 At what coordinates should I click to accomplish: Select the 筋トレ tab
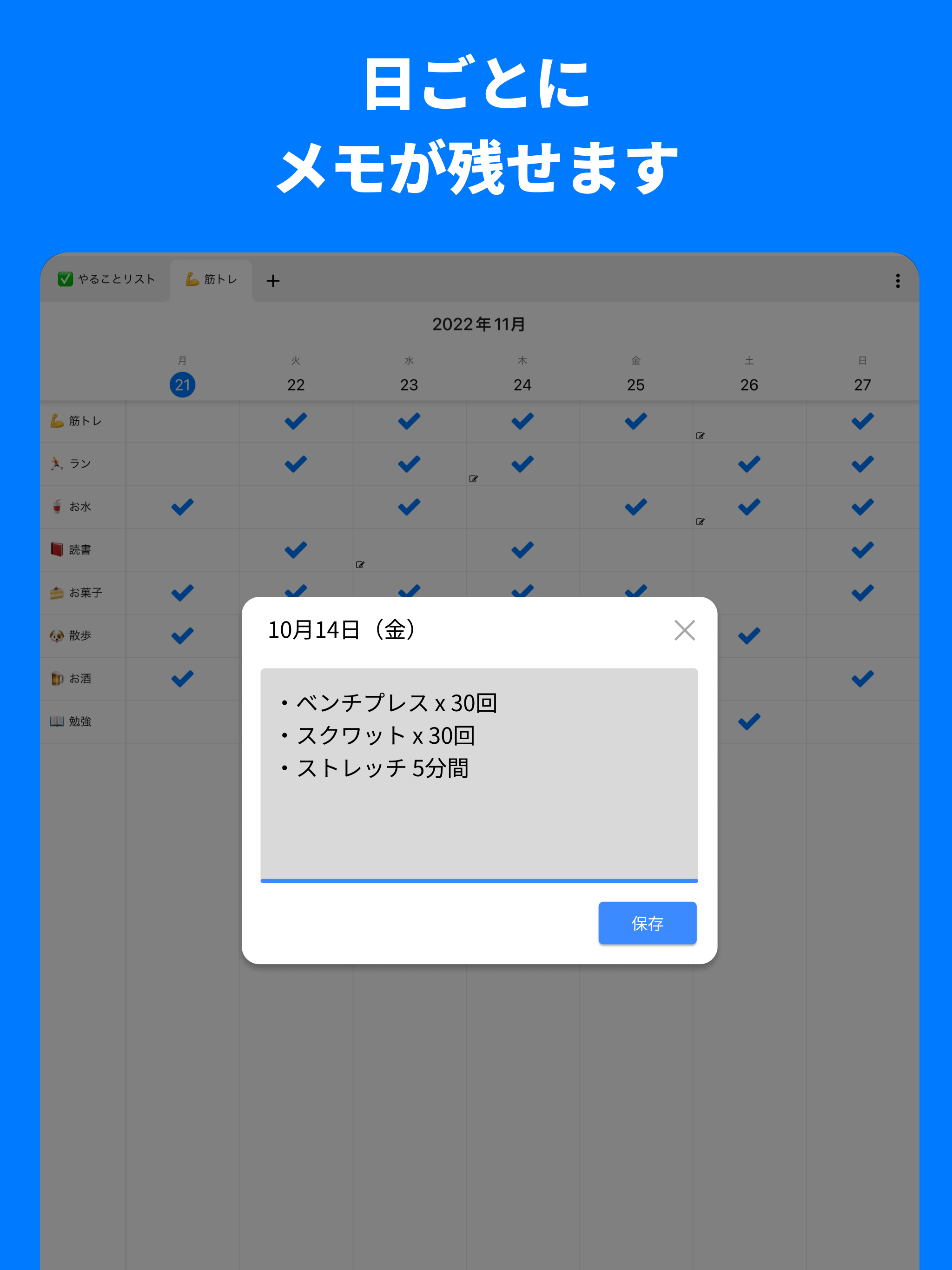coord(212,279)
